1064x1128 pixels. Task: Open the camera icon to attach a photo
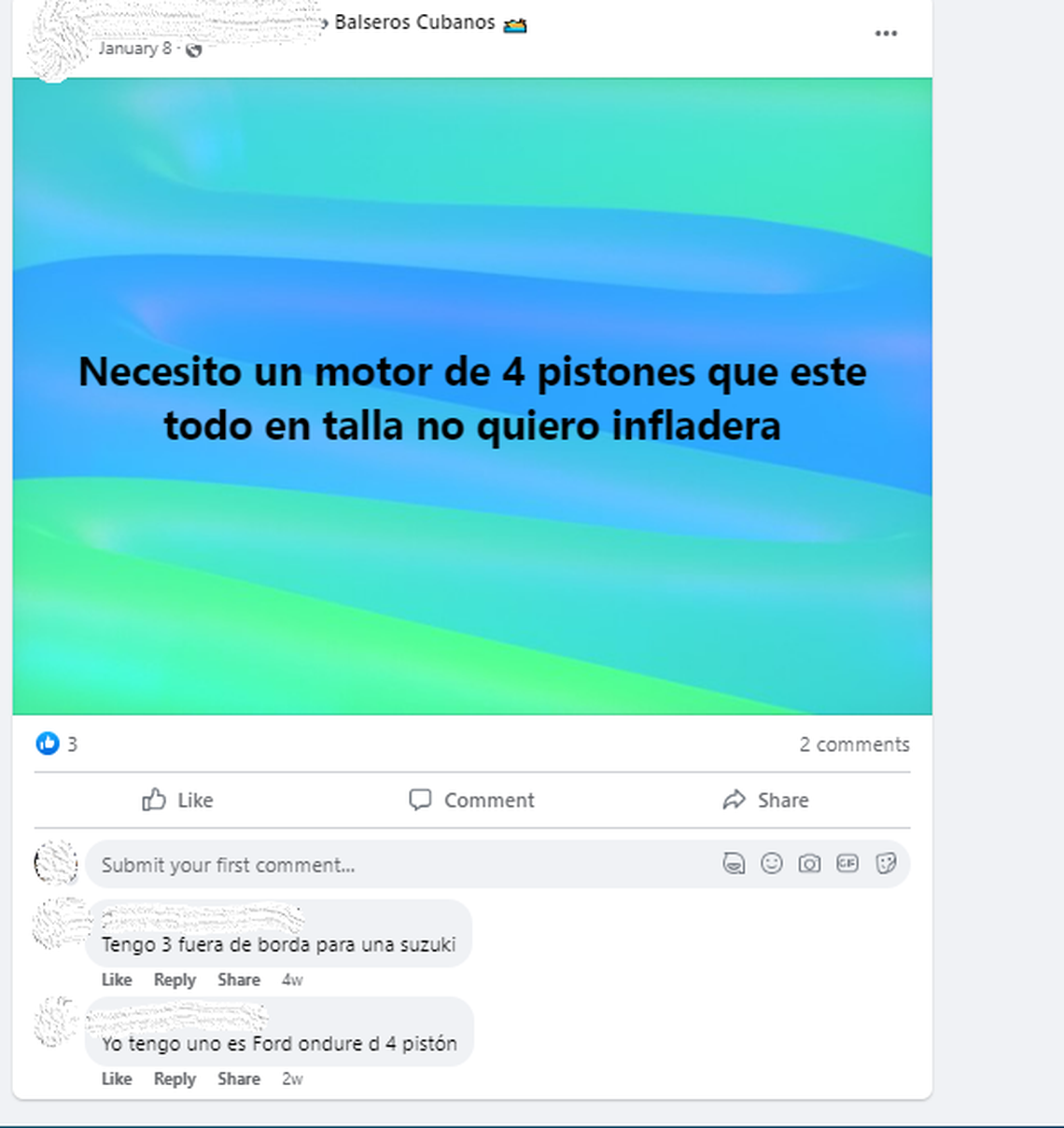pos(811,864)
